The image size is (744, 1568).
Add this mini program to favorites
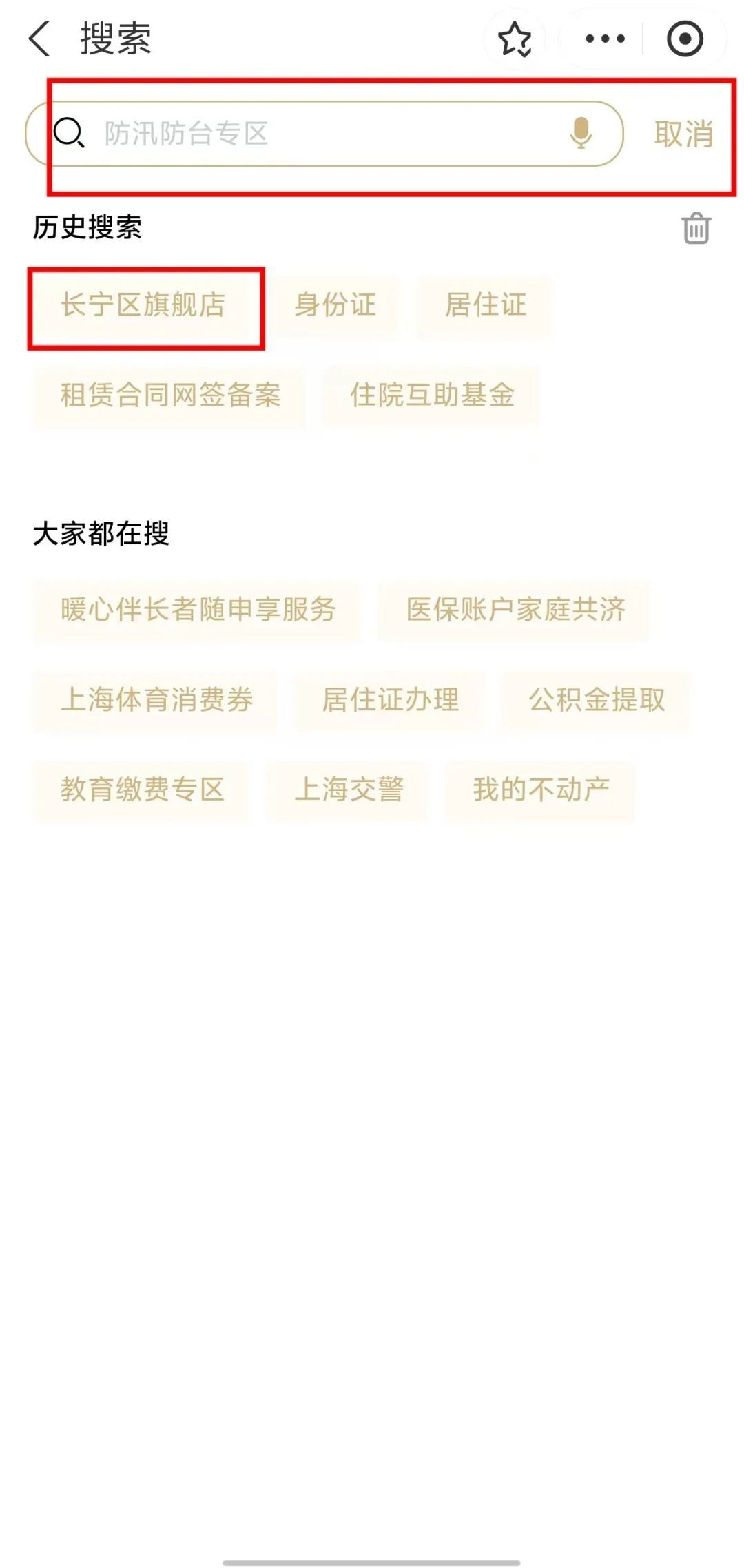(x=515, y=39)
